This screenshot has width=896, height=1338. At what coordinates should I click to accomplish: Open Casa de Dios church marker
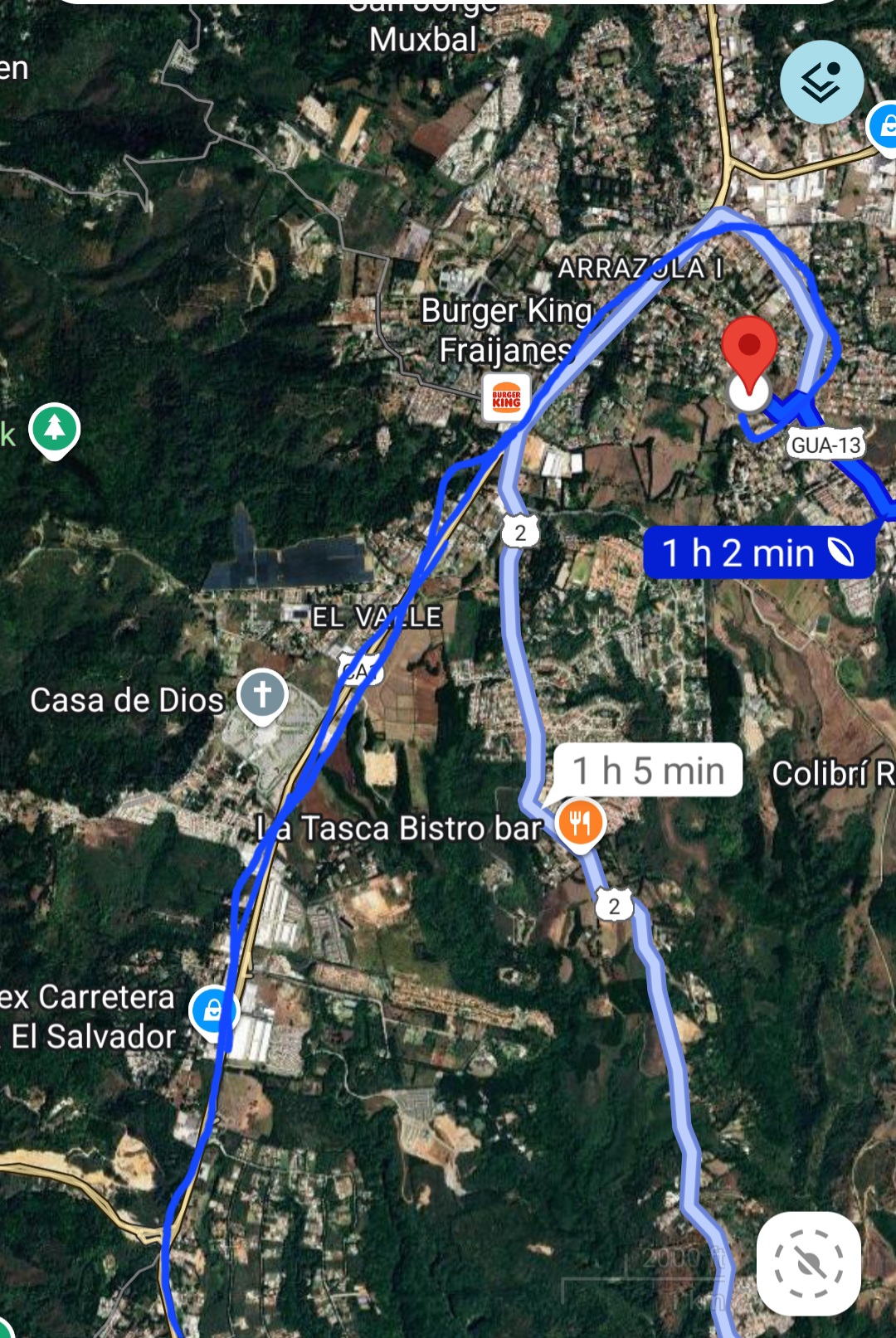tap(262, 695)
